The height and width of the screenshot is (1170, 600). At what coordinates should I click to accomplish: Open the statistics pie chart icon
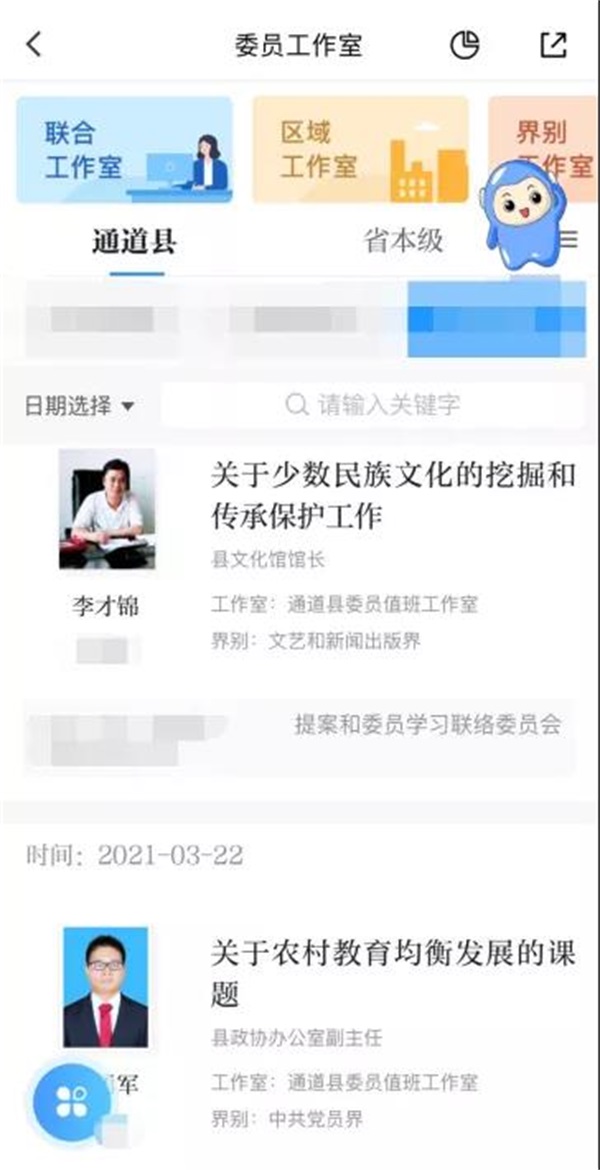point(464,45)
